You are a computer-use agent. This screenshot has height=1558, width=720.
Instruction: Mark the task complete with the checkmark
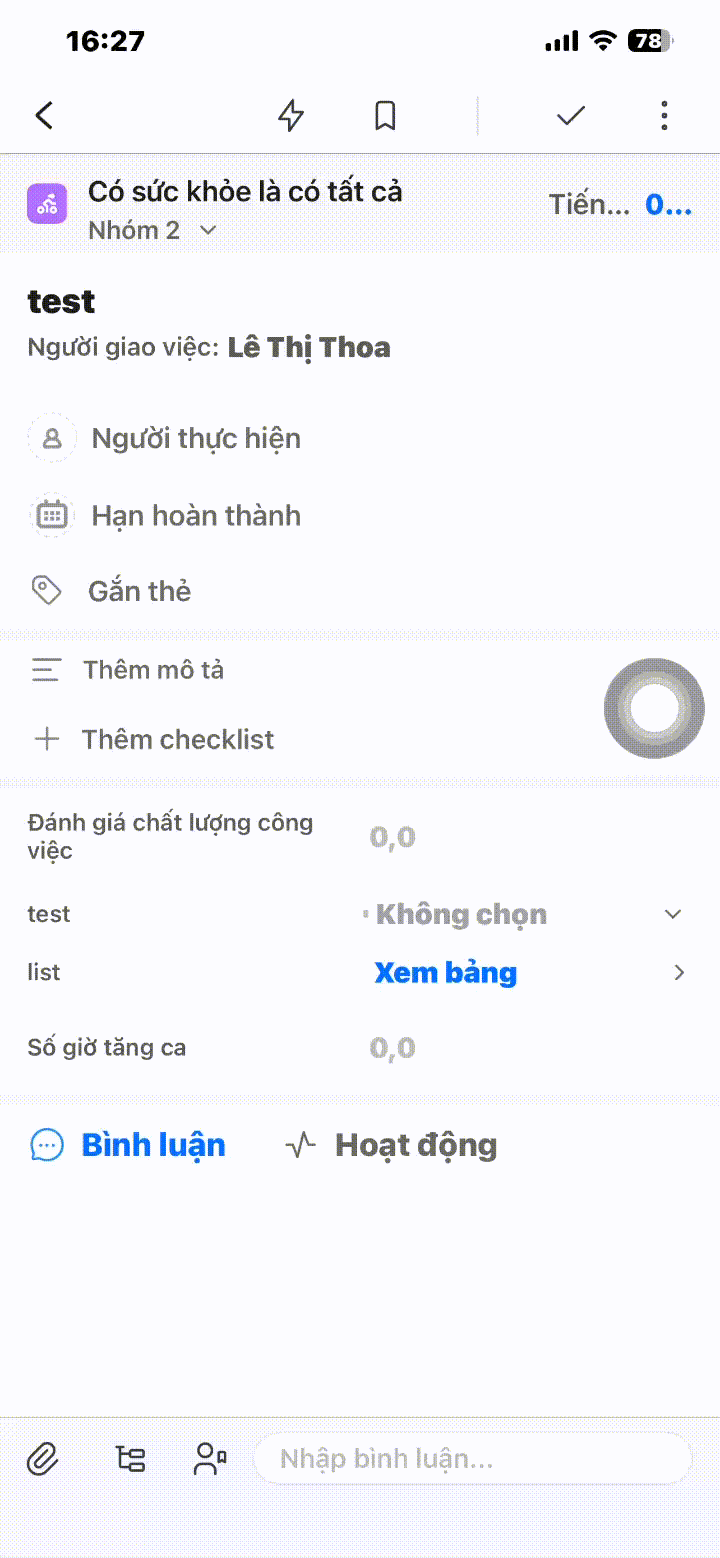570,116
